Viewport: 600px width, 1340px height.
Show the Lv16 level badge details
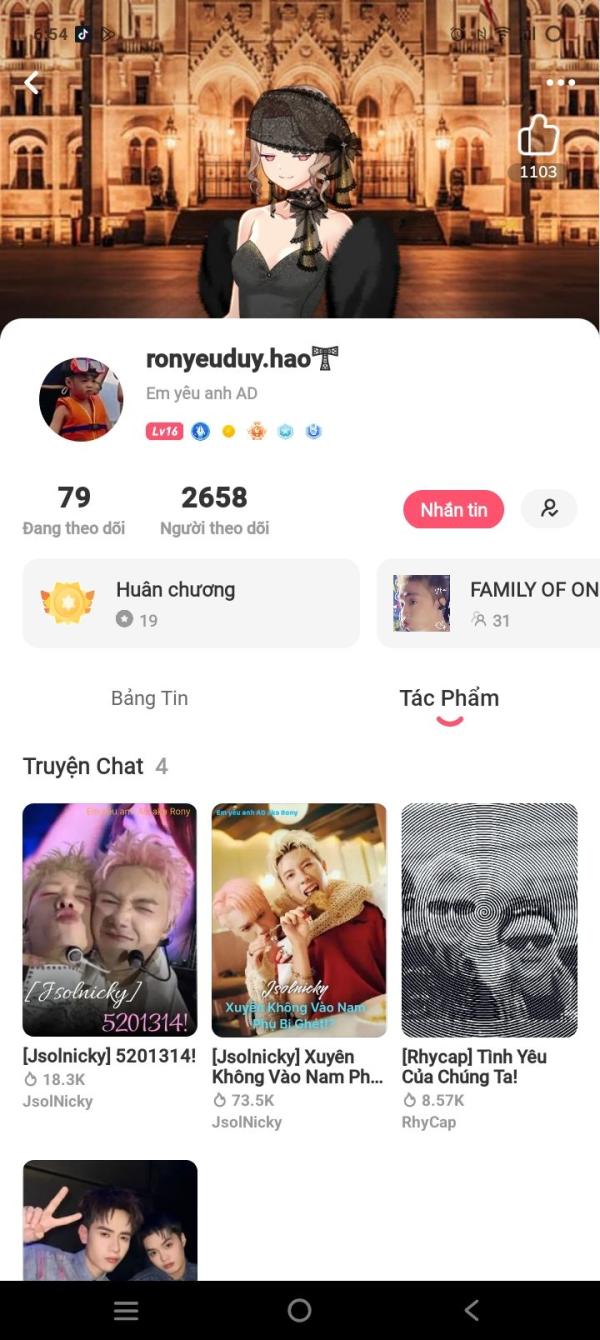pyautogui.click(x=164, y=431)
